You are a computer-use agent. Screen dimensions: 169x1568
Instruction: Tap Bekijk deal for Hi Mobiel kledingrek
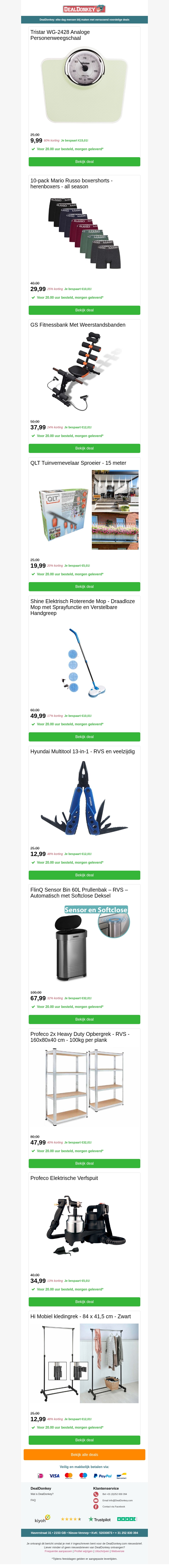[x=84, y=1440]
